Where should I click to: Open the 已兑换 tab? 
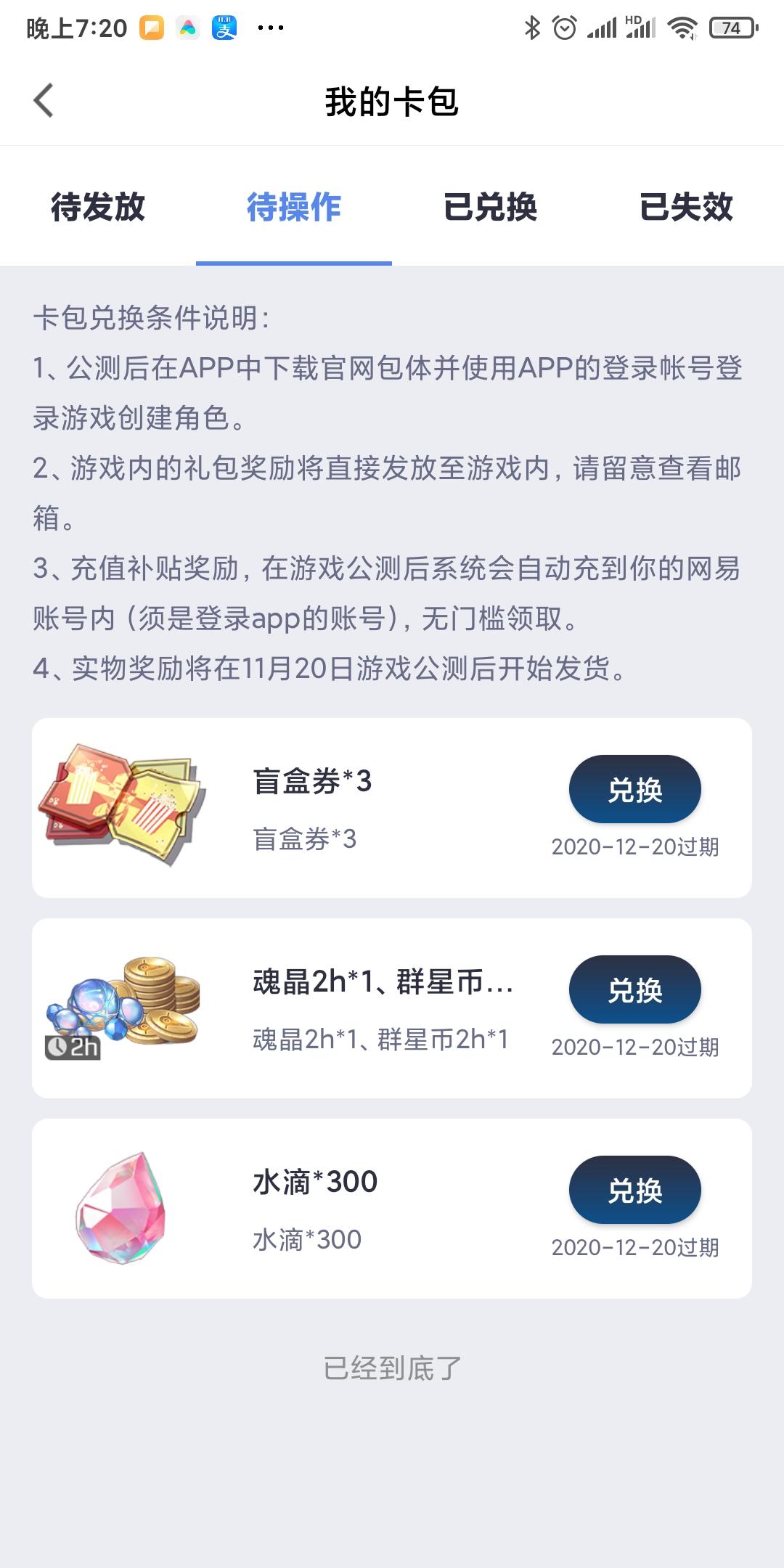click(x=490, y=207)
